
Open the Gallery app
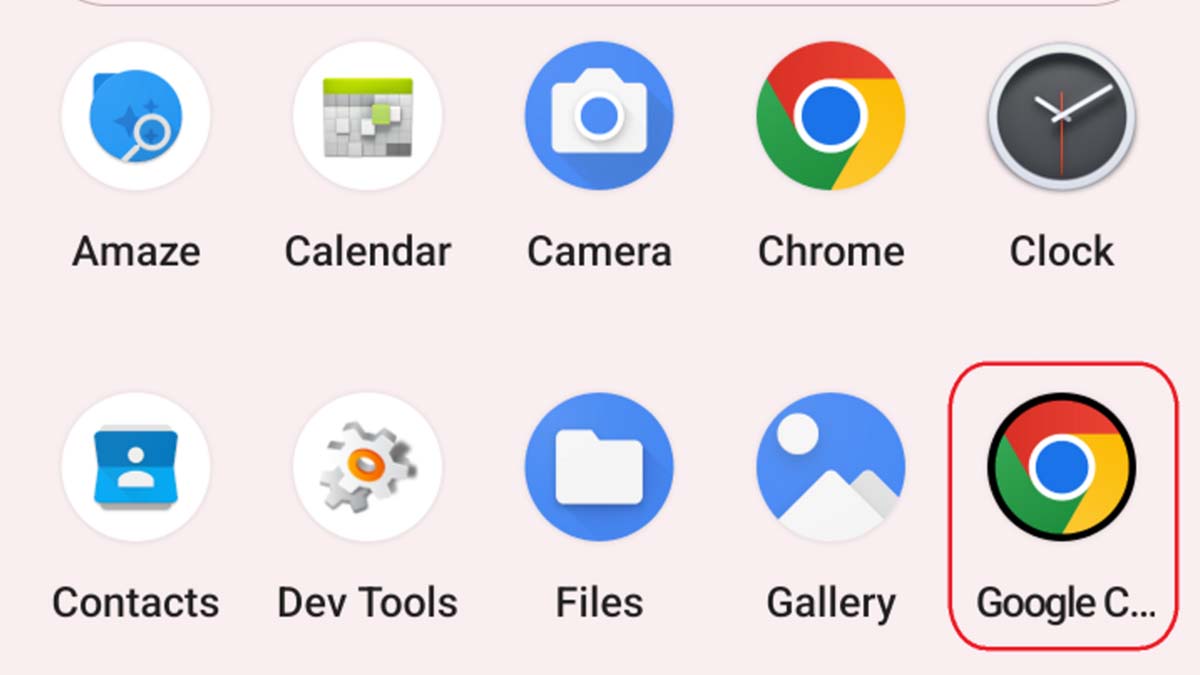(x=831, y=467)
